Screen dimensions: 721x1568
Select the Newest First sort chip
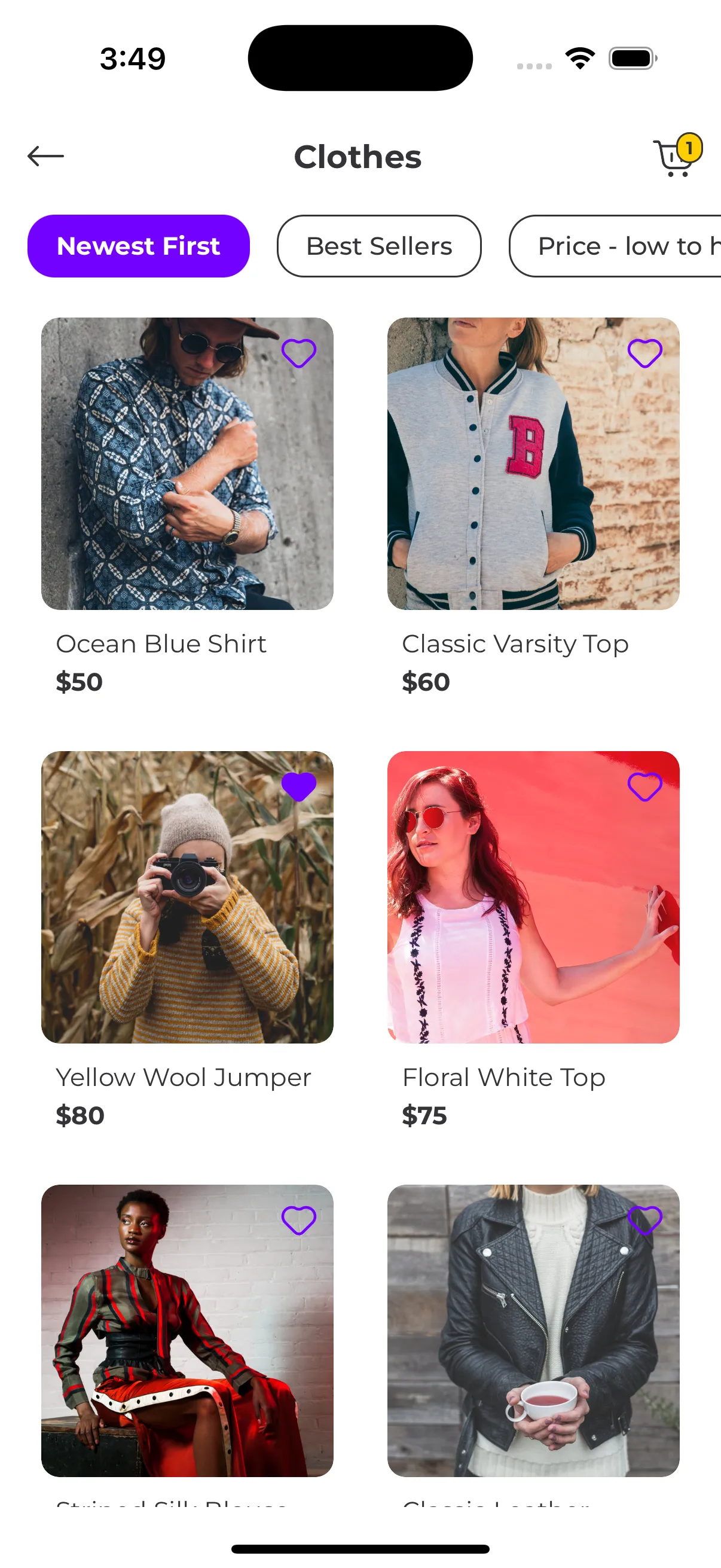click(138, 246)
